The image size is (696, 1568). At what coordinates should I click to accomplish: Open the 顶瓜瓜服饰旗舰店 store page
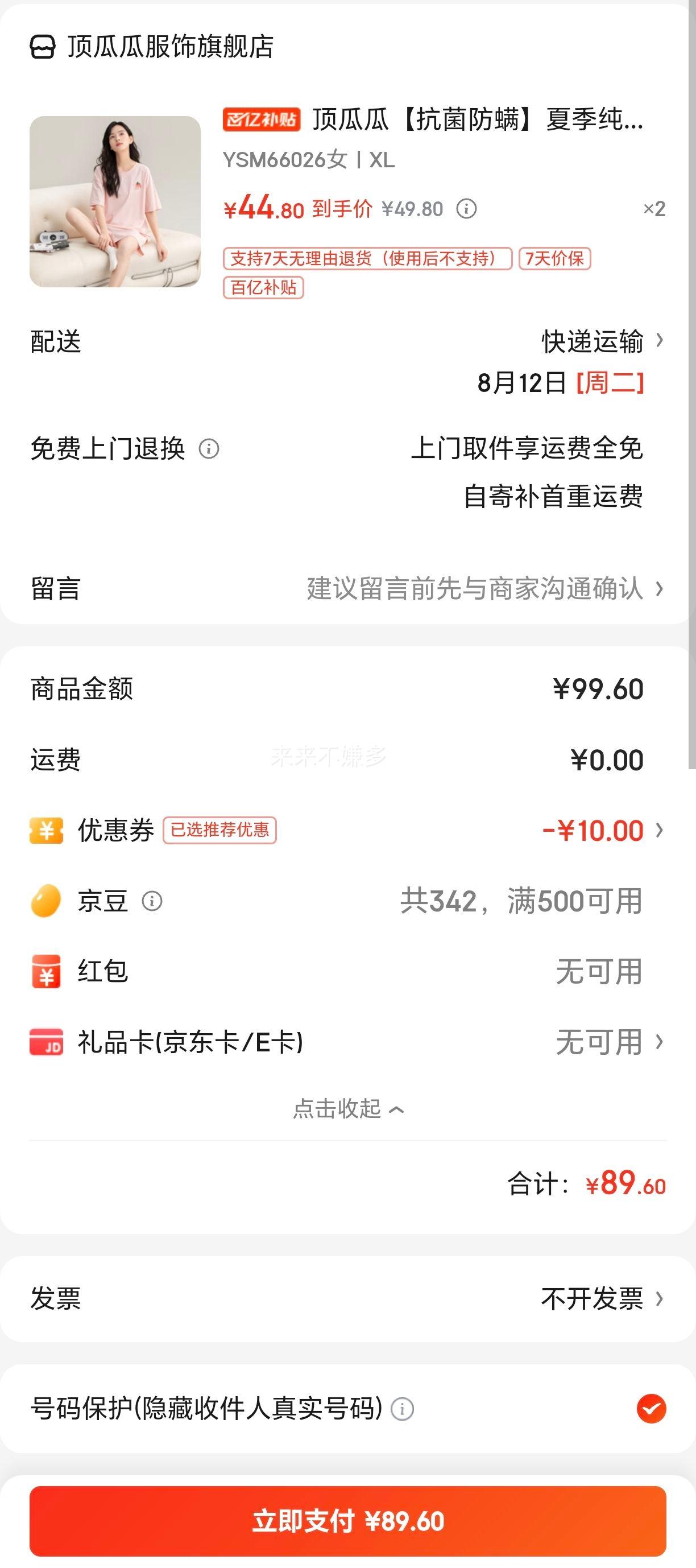(152, 46)
